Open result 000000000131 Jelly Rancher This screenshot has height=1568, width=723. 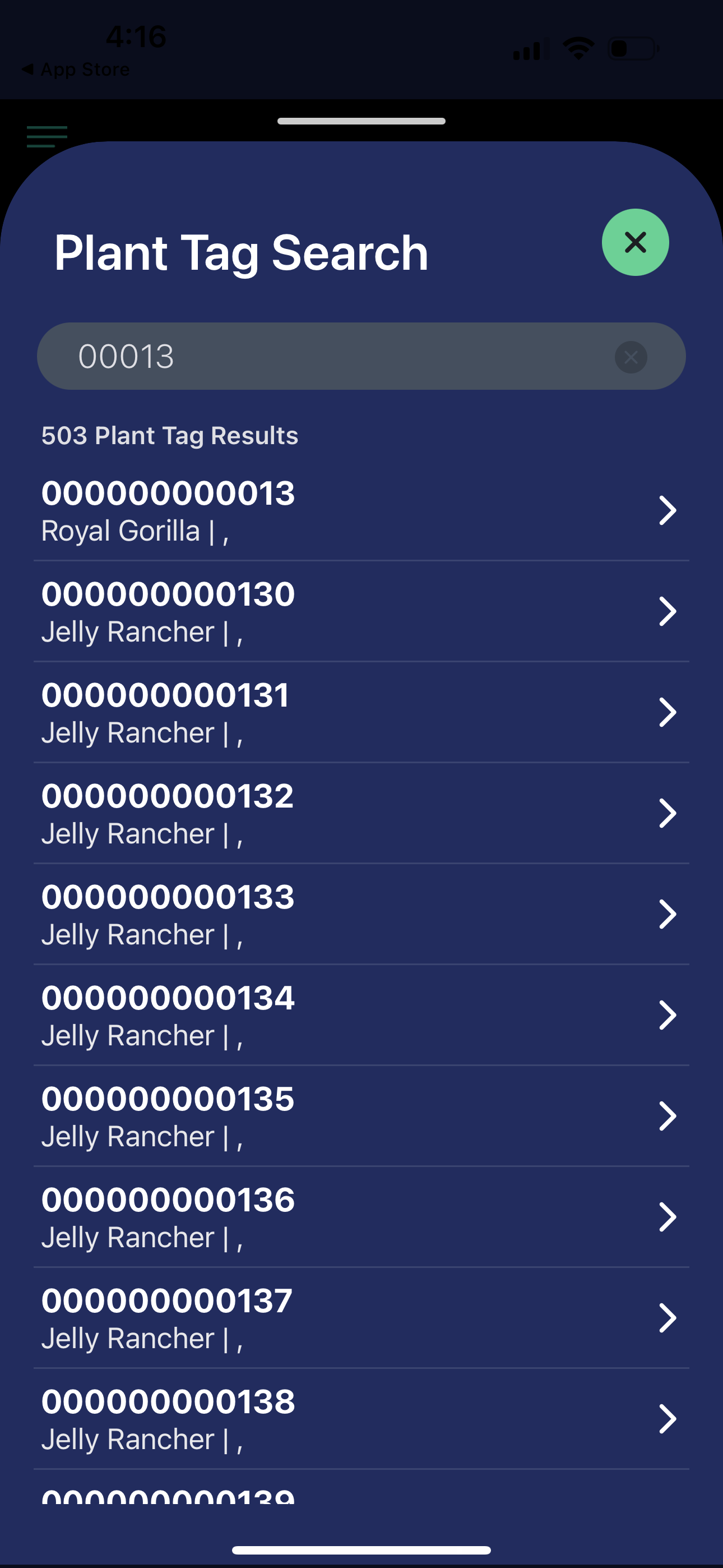360,713
